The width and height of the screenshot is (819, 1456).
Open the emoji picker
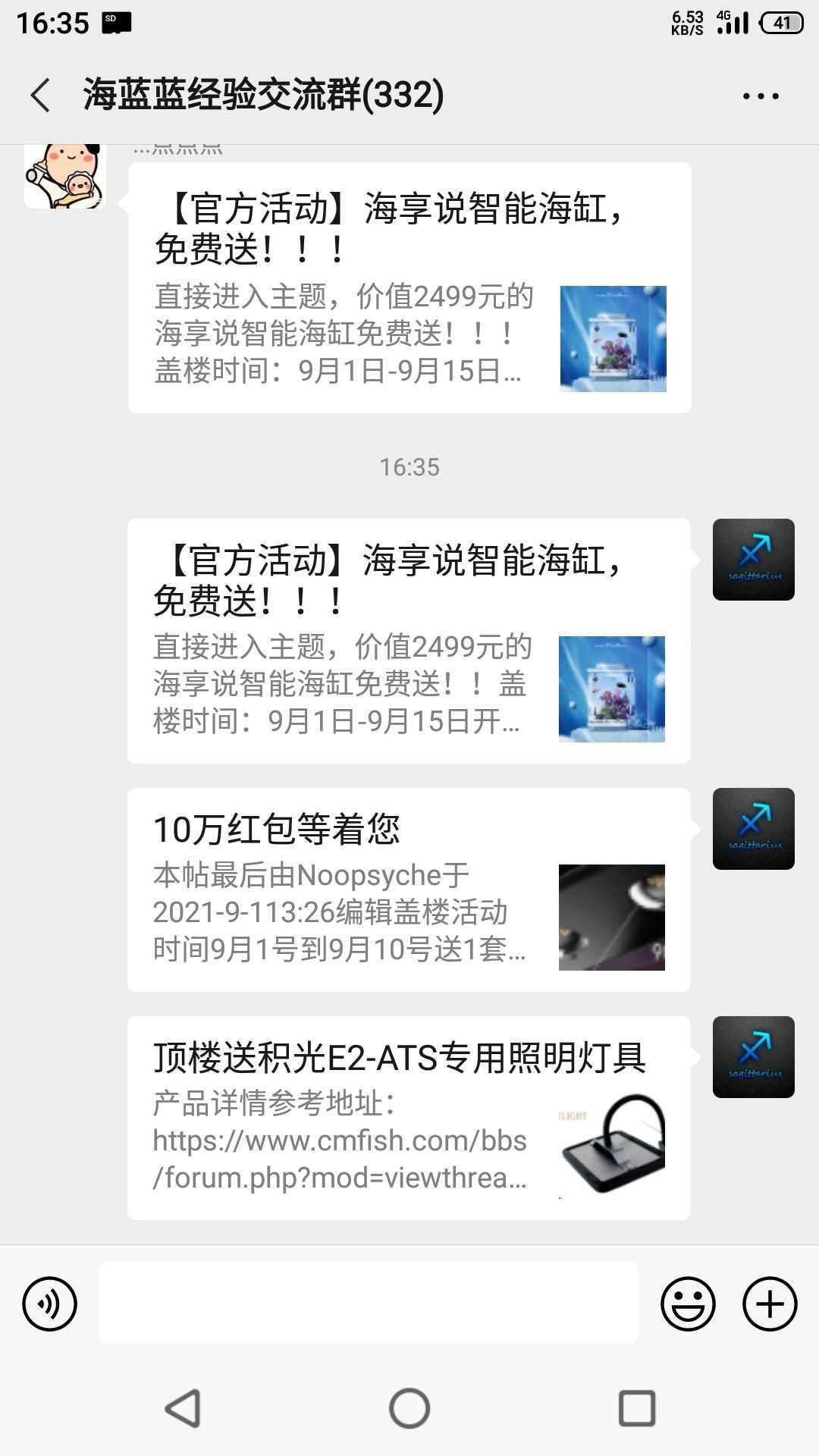pyautogui.click(x=688, y=1304)
